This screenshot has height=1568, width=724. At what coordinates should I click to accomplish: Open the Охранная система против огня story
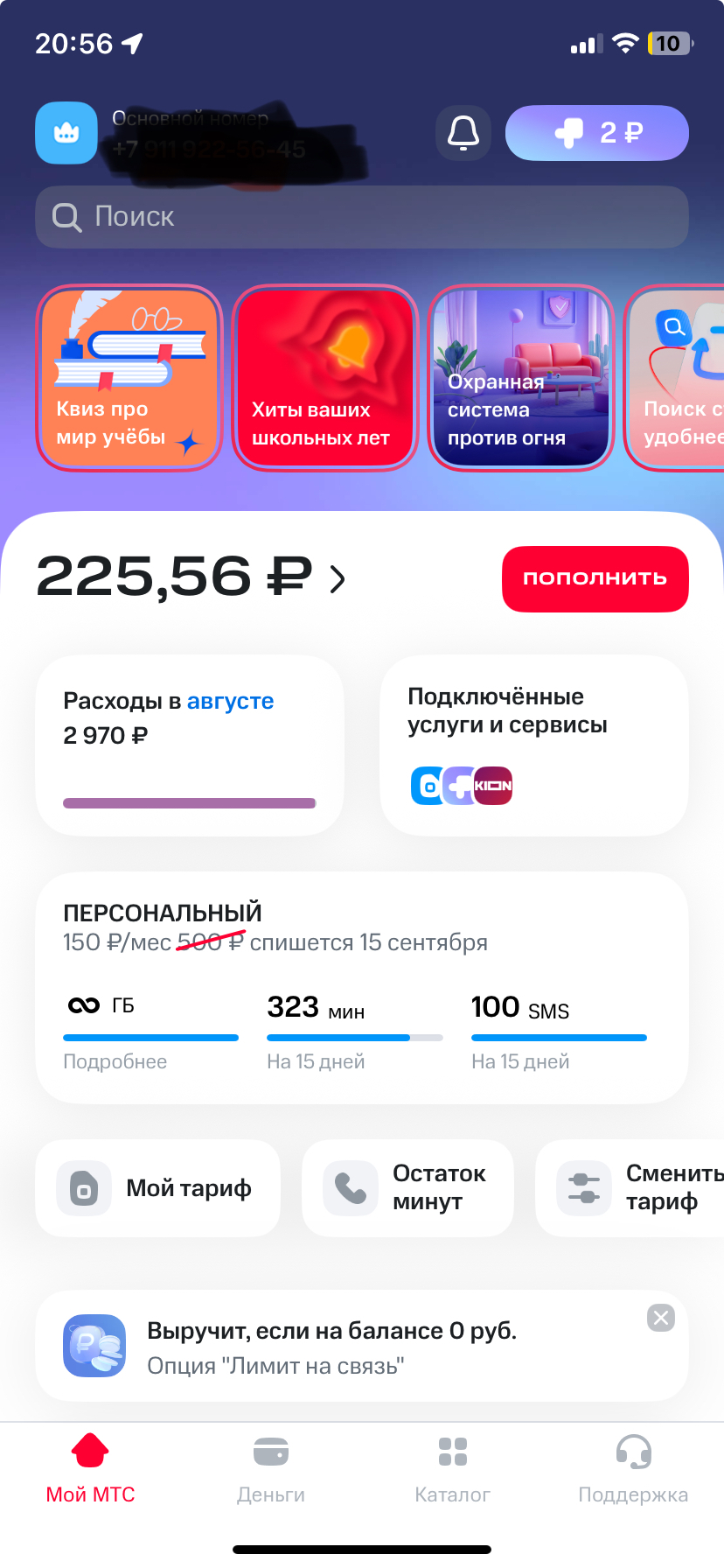[520, 377]
